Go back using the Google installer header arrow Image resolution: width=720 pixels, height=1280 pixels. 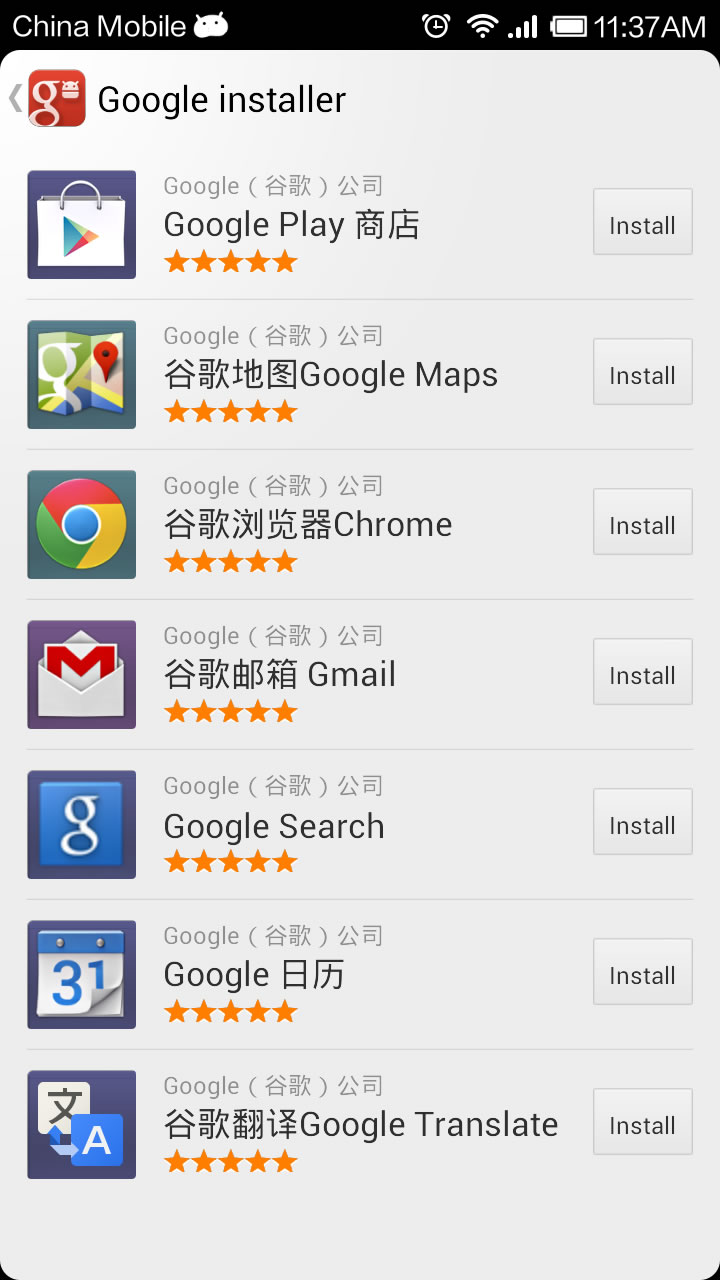tap(16, 98)
